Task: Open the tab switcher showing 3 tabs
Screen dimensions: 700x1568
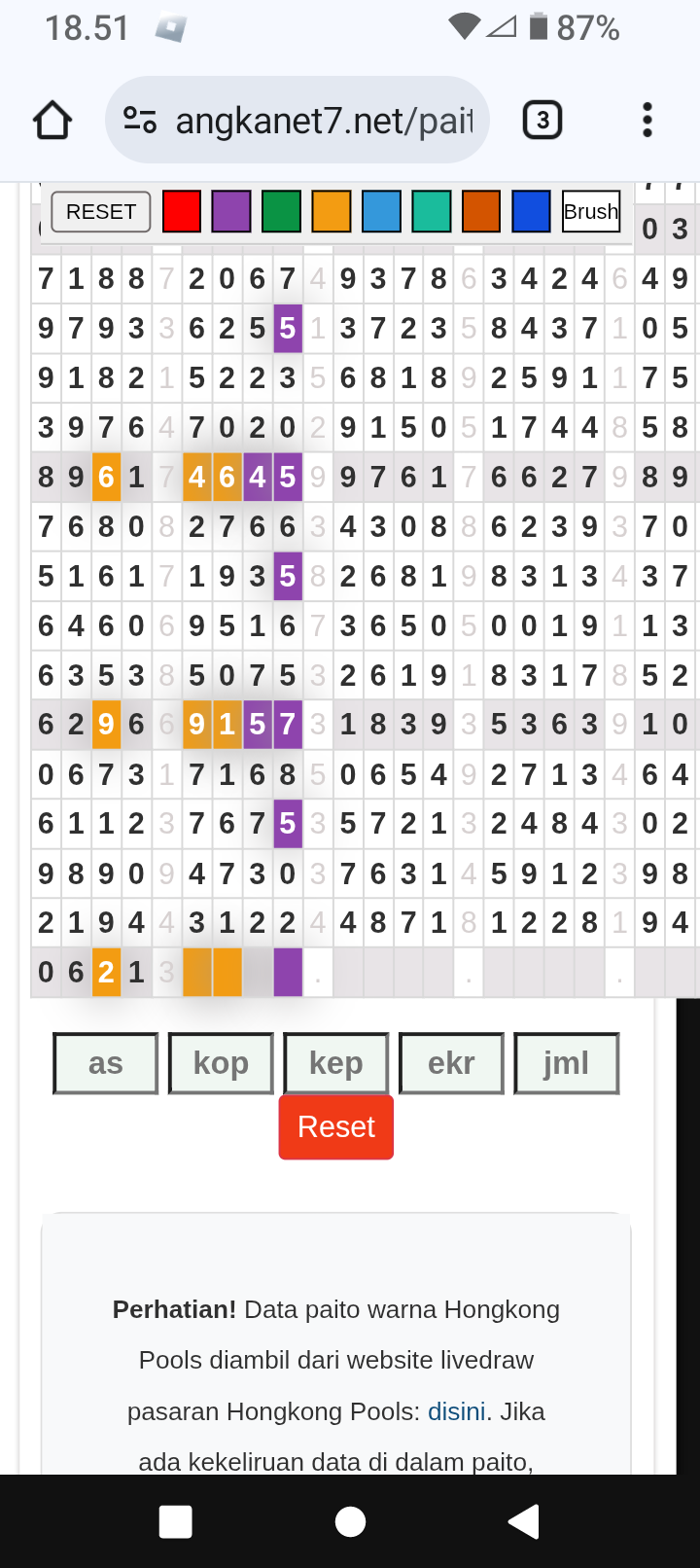Action: pos(542,121)
